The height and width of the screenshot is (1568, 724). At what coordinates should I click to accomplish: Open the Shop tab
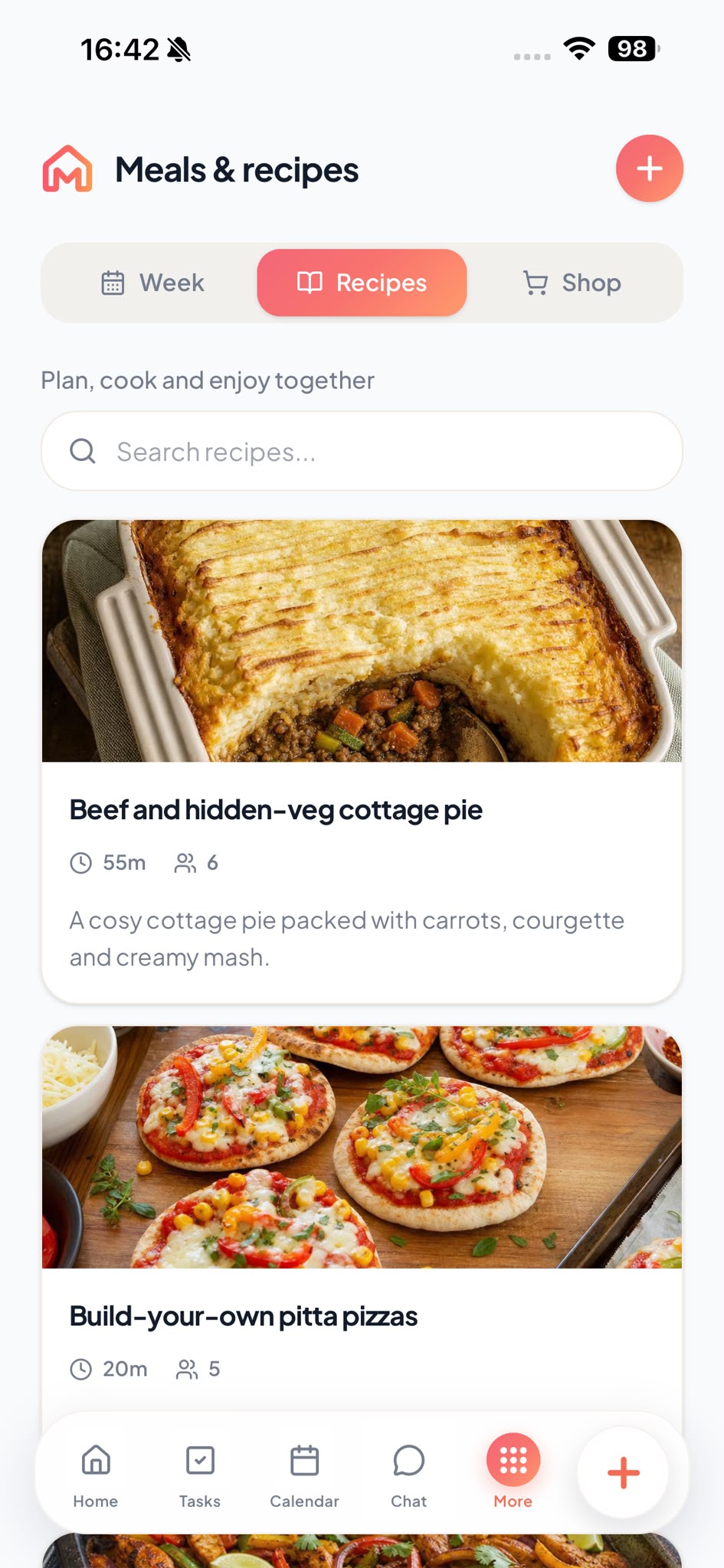point(572,283)
